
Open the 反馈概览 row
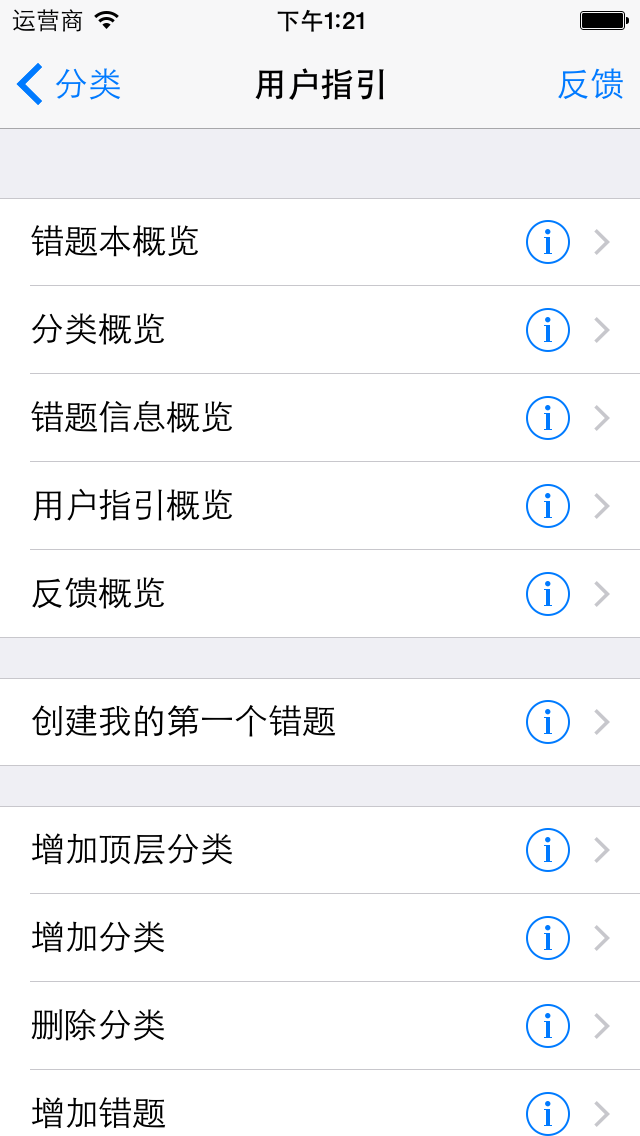[320, 594]
